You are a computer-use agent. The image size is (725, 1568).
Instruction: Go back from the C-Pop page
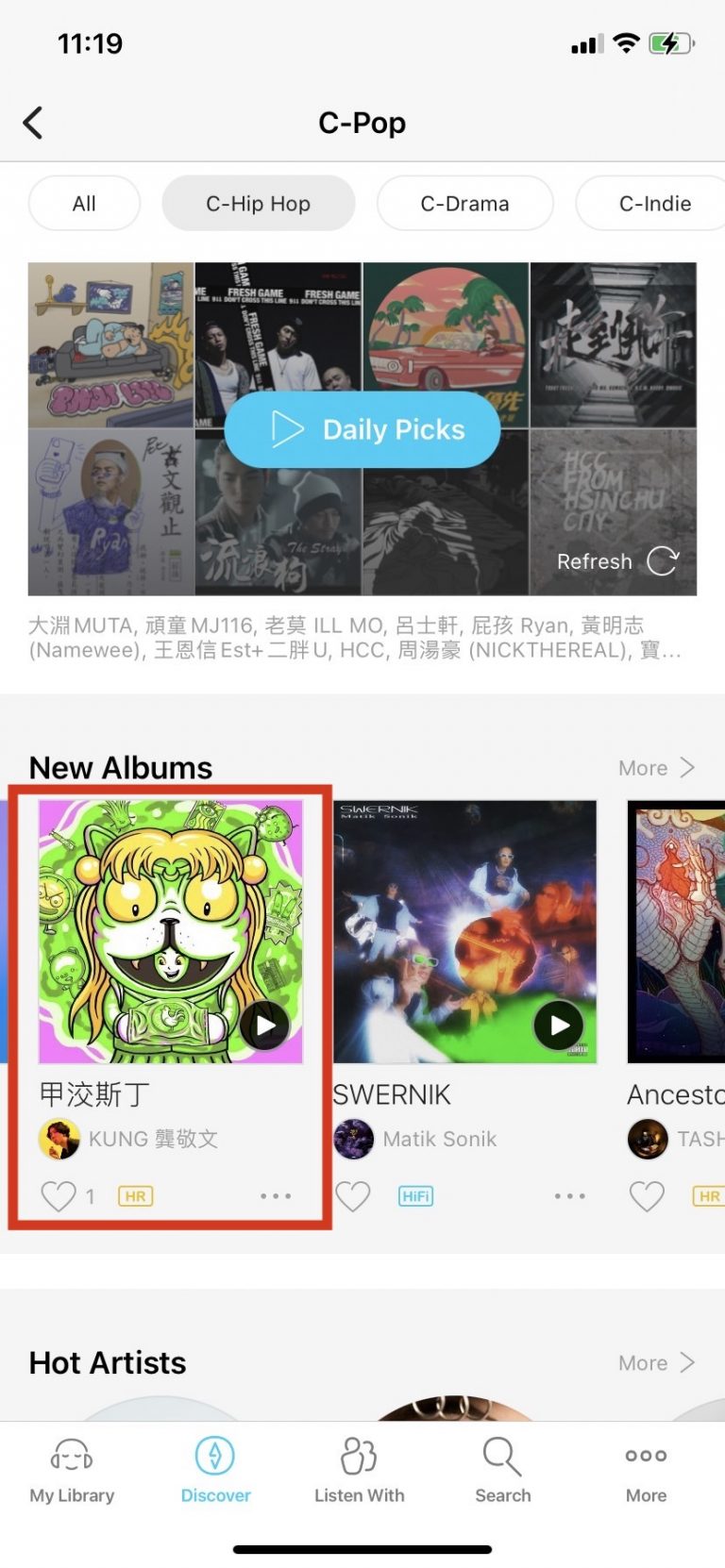pos(33,123)
